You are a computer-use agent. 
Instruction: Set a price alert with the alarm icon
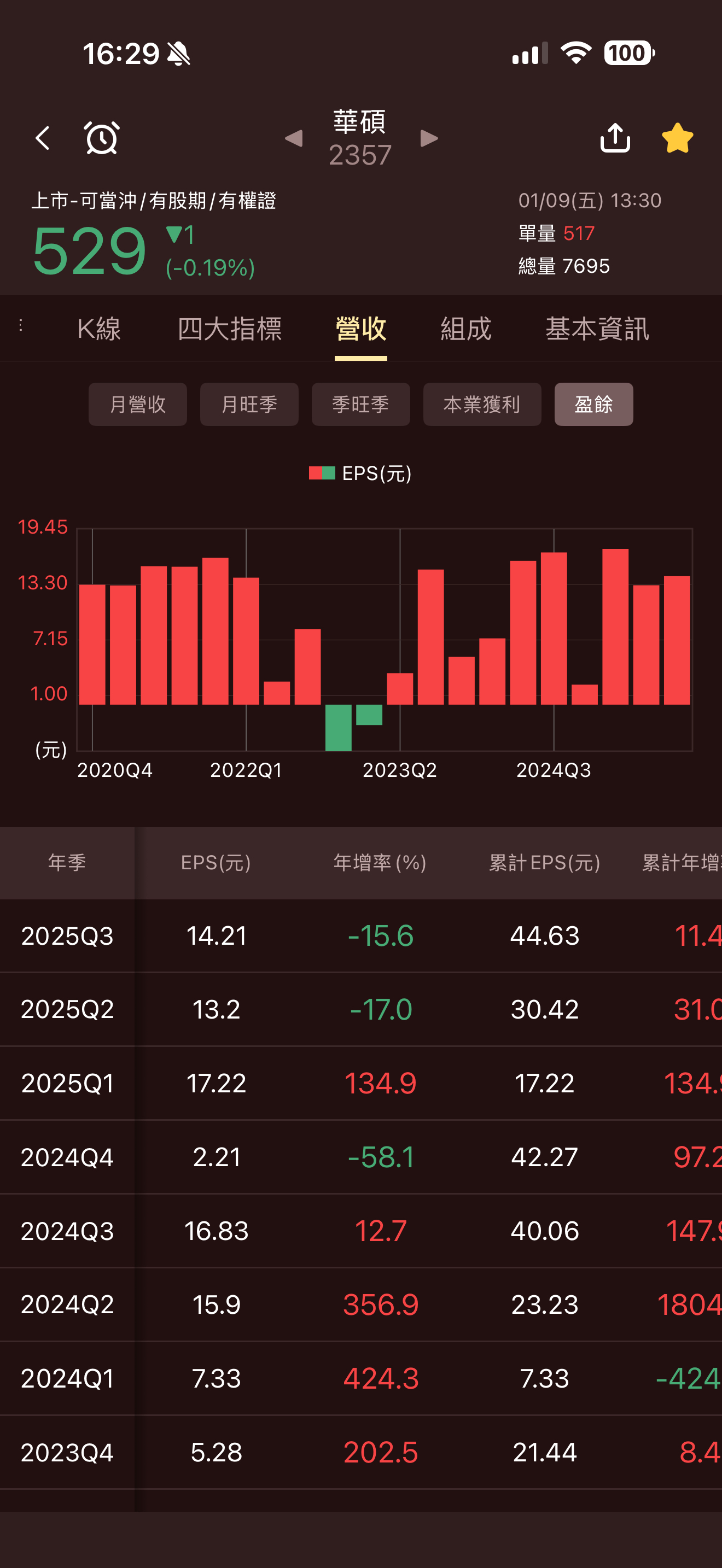(x=102, y=138)
